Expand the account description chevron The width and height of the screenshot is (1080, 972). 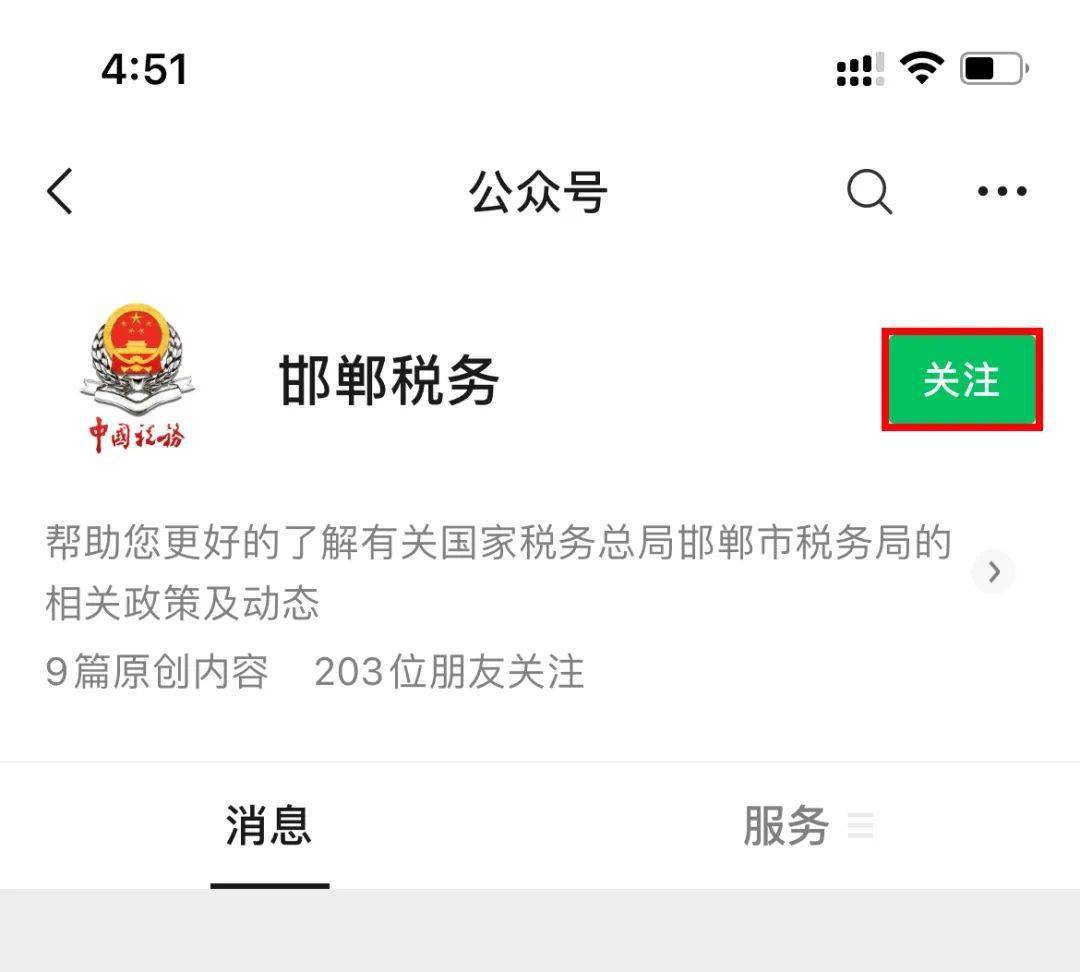[993, 572]
